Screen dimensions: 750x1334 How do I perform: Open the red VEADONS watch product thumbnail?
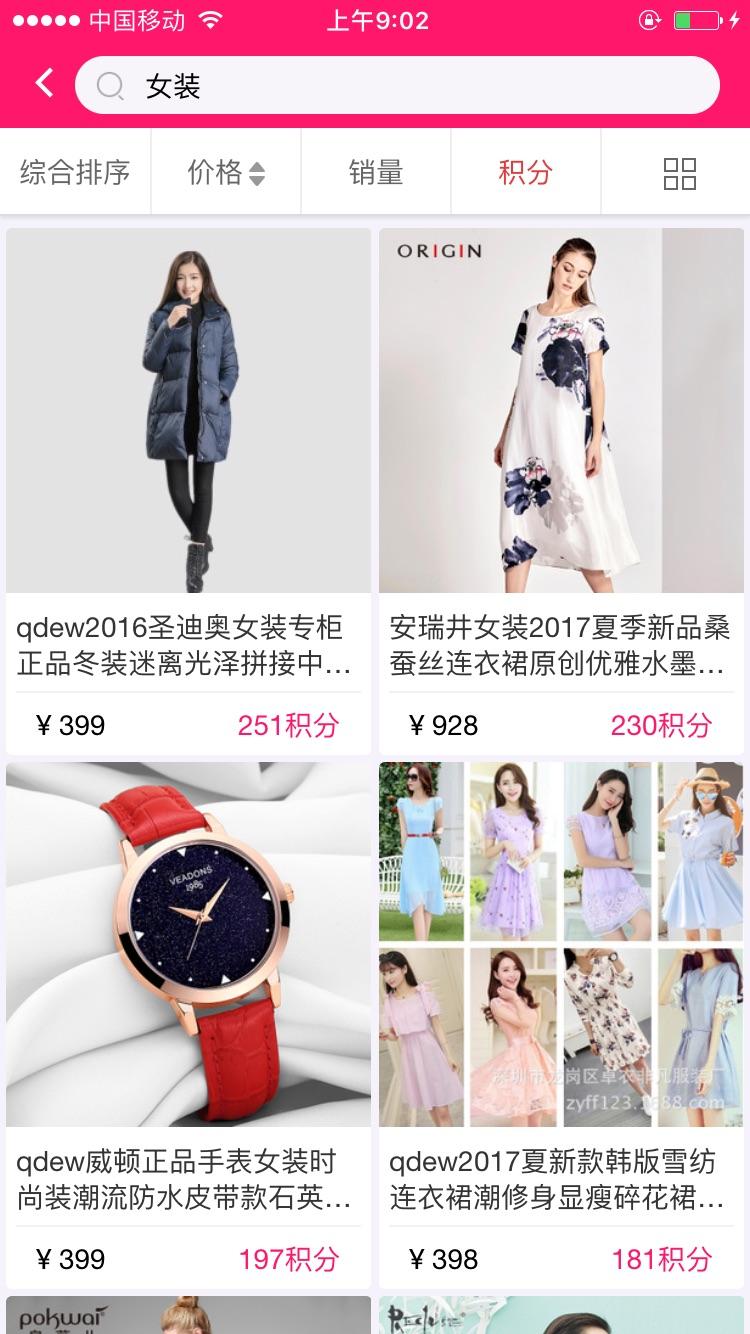pos(187,945)
